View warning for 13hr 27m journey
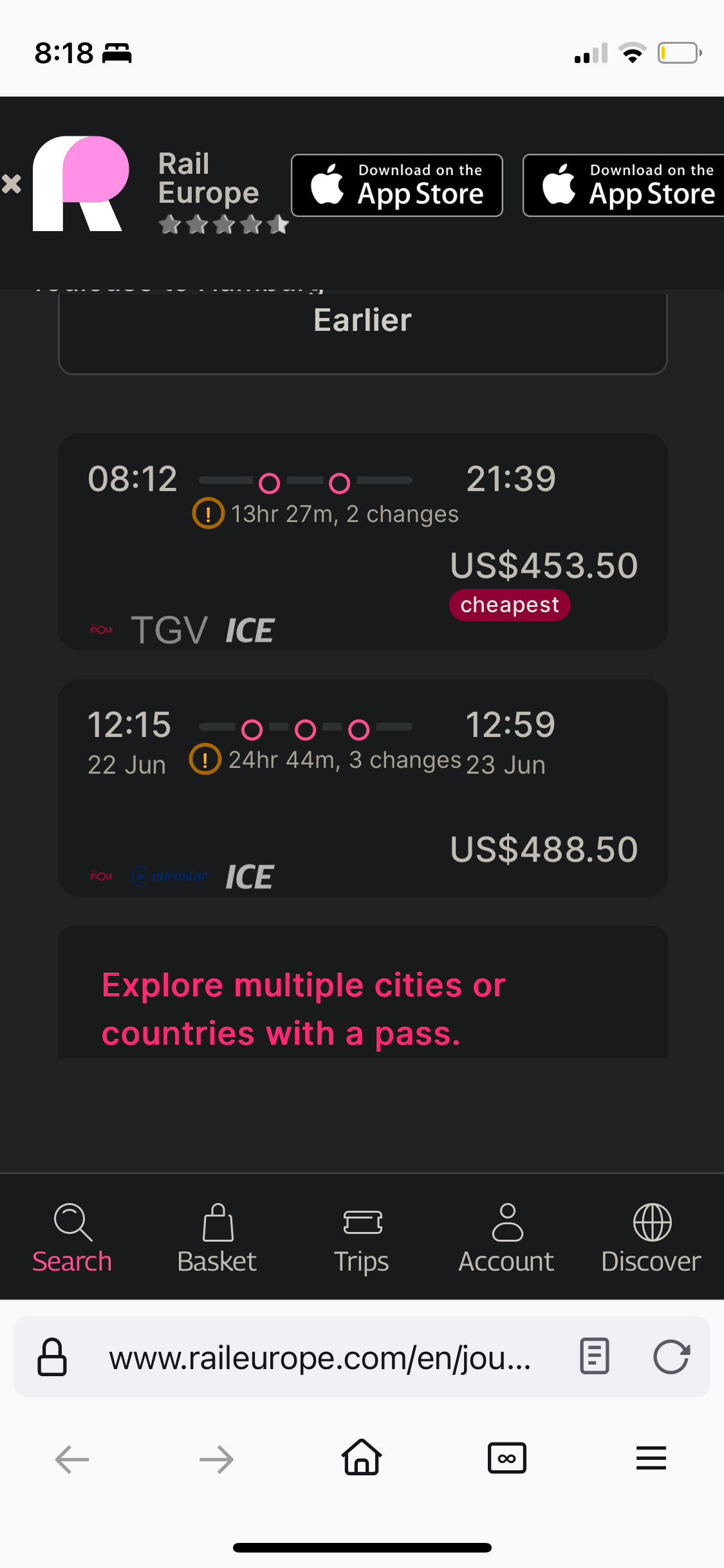The image size is (724, 1568). [208, 514]
